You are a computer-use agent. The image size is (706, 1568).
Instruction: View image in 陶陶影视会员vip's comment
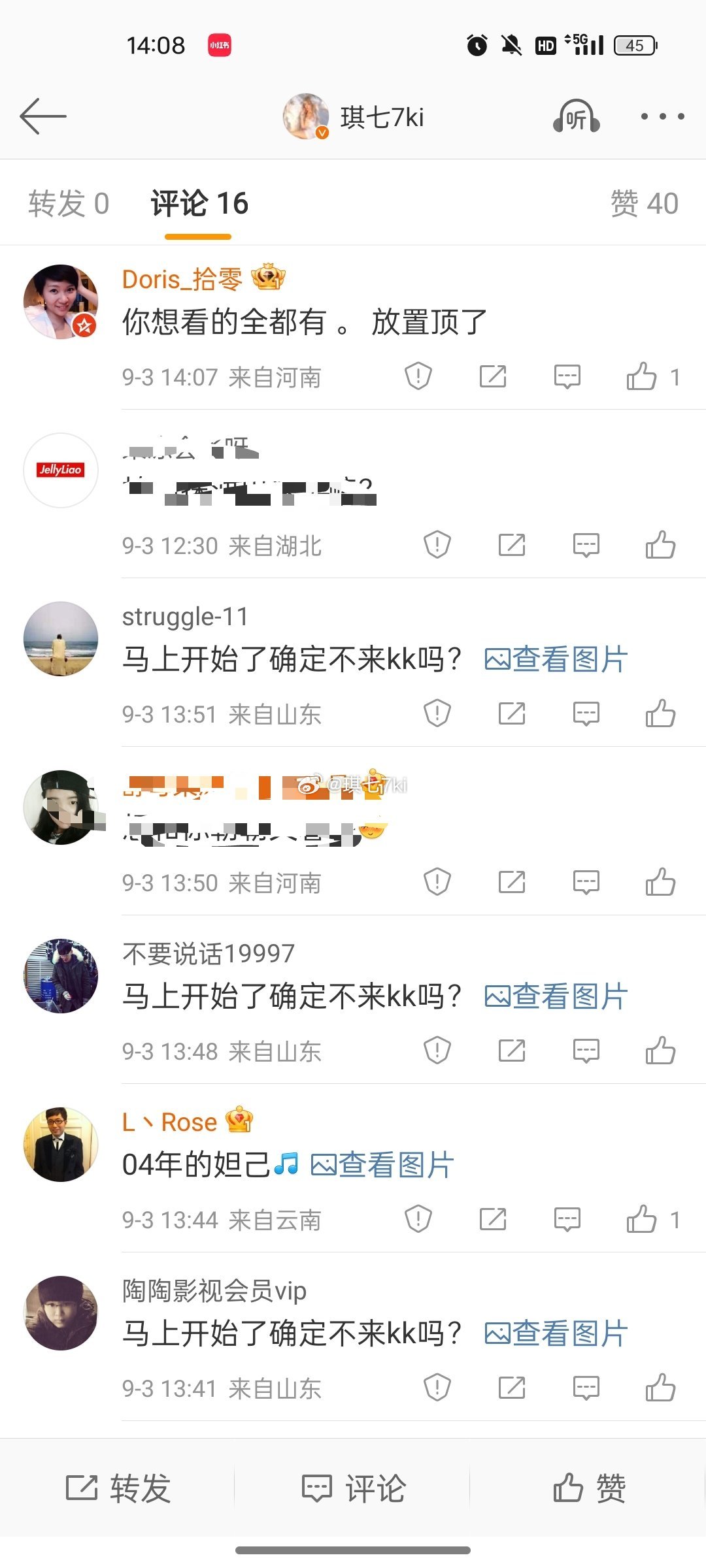(556, 1333)
